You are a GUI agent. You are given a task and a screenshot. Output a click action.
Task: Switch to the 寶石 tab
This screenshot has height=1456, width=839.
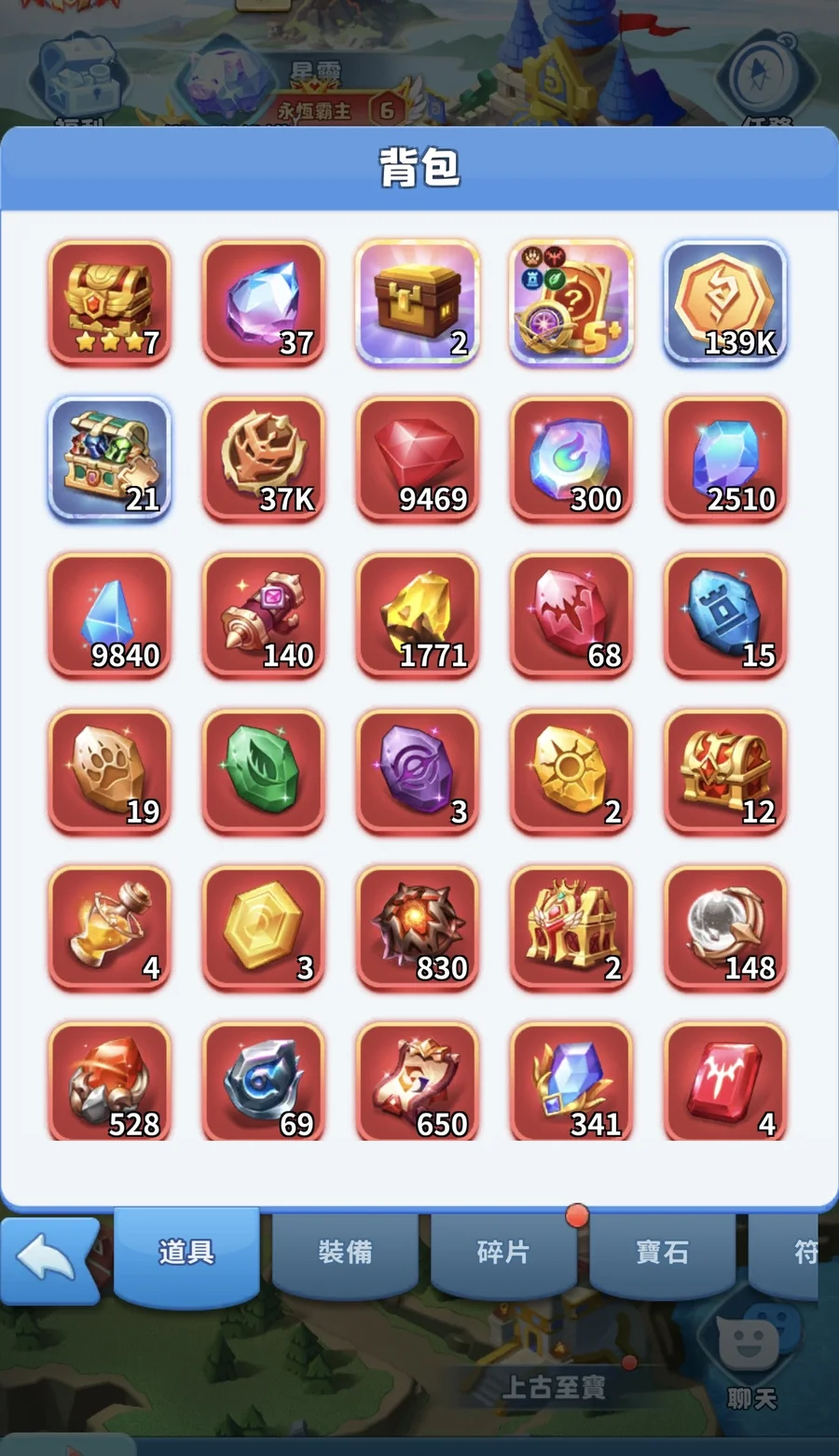[x=662, y=1252]
